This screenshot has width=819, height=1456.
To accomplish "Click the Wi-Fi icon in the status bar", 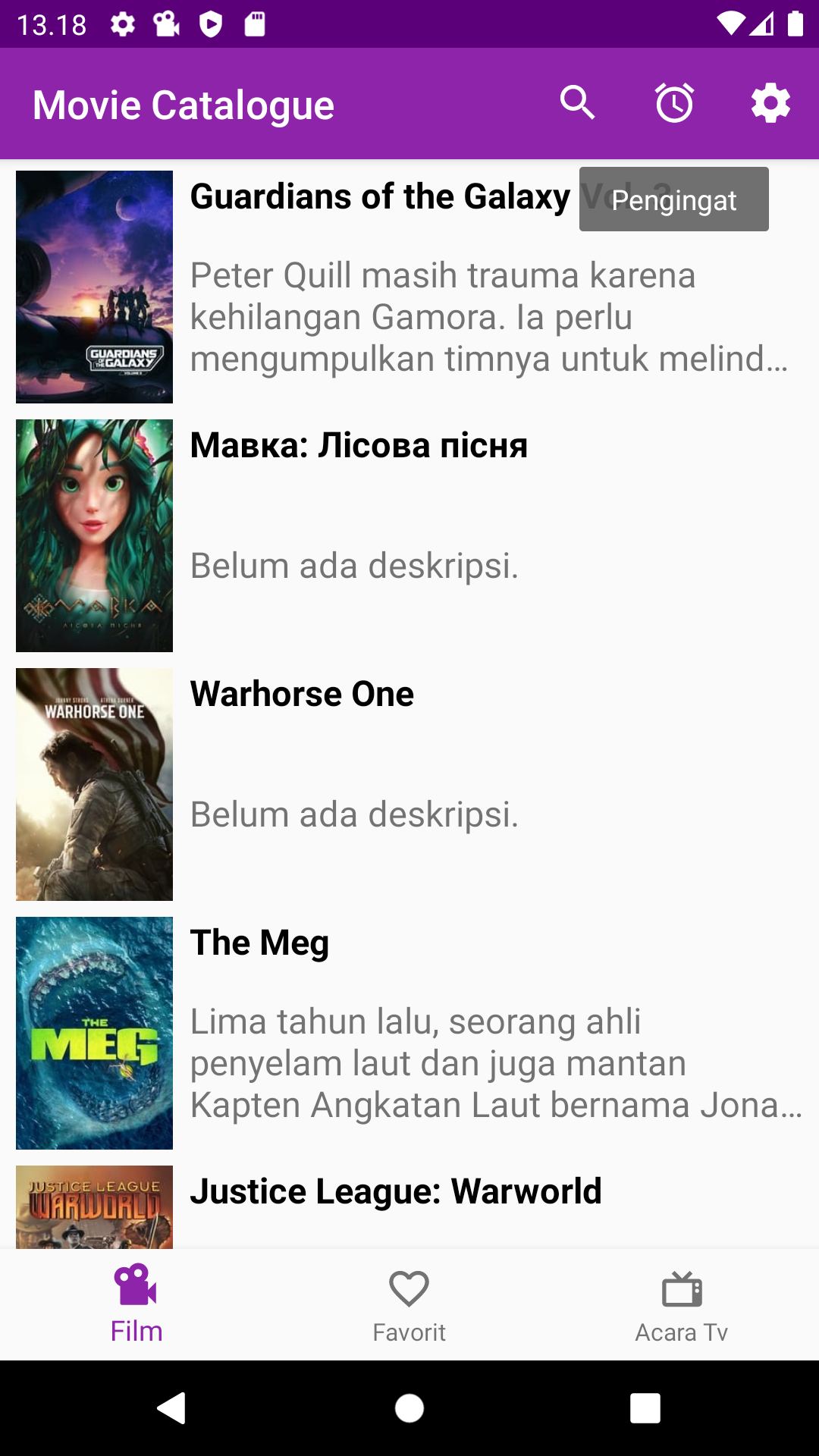I will (x=730, y=23).
